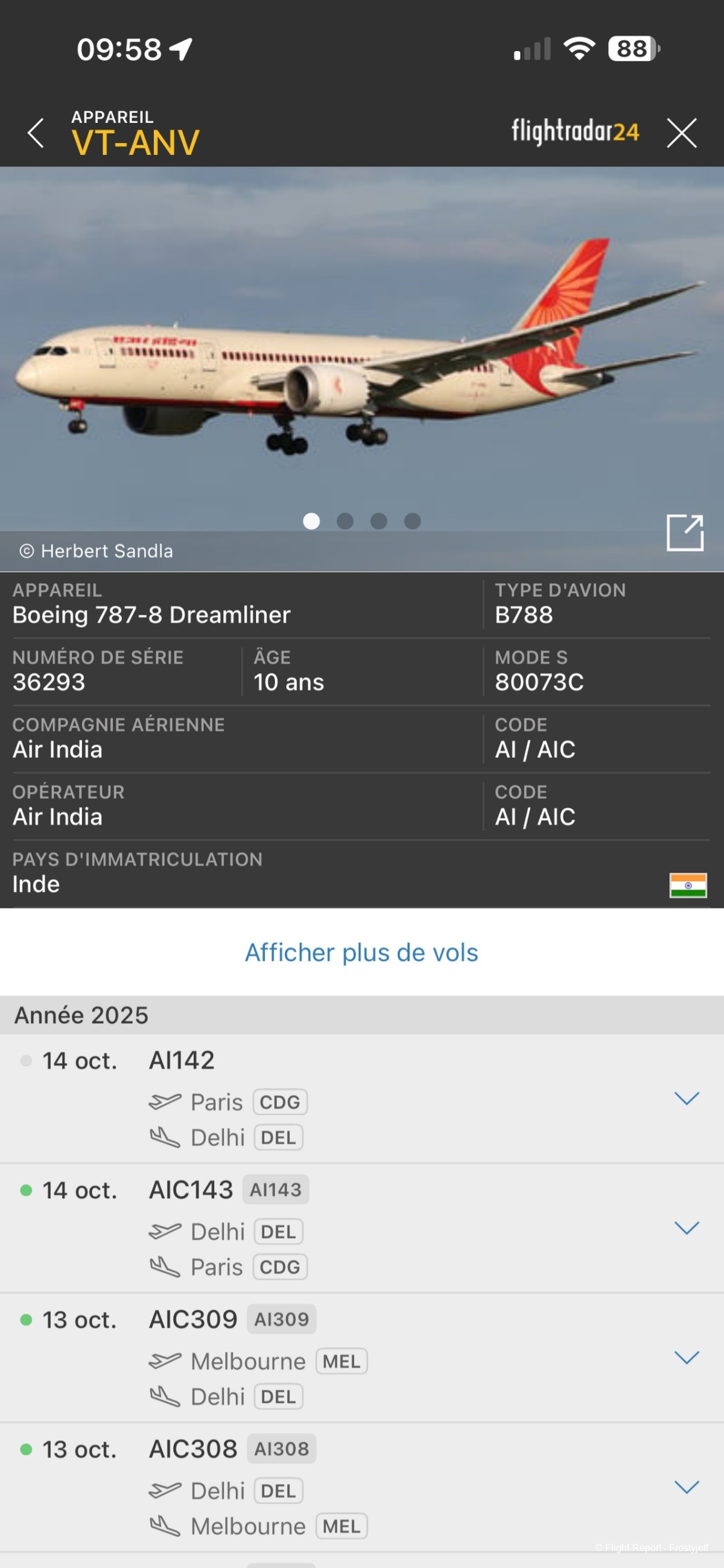Expand AIC143 Delhi to Paris flight
Image resolution: width=724 pixels, height=1568 pixels.
[686, 1228]
